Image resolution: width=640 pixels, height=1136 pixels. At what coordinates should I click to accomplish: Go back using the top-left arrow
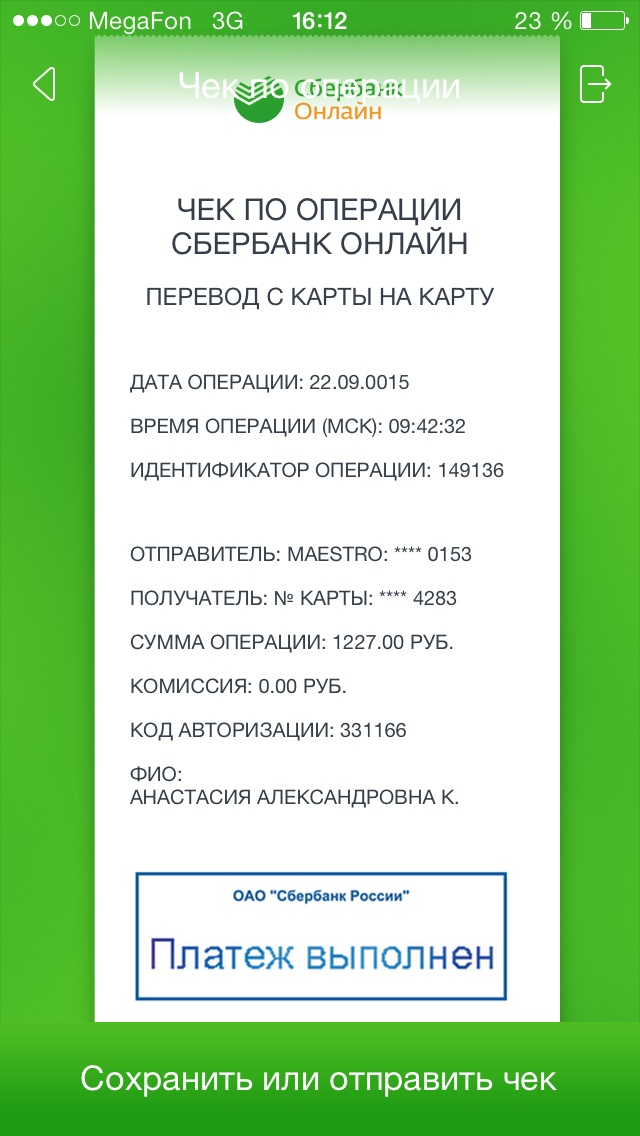(44, 85)
